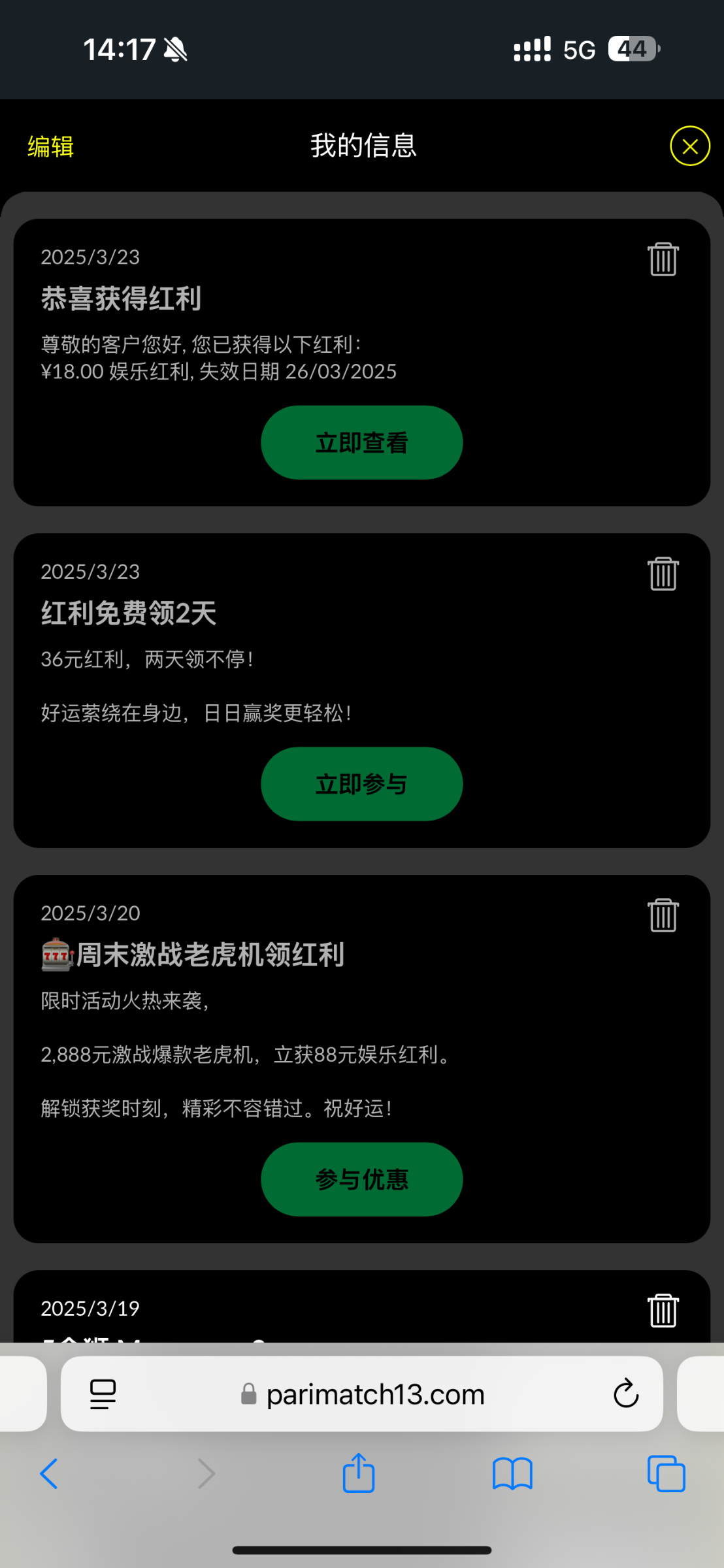Tap 编辑 to edit messages
The width and height of the screenshot is (724, 1568).
(51, 146)
